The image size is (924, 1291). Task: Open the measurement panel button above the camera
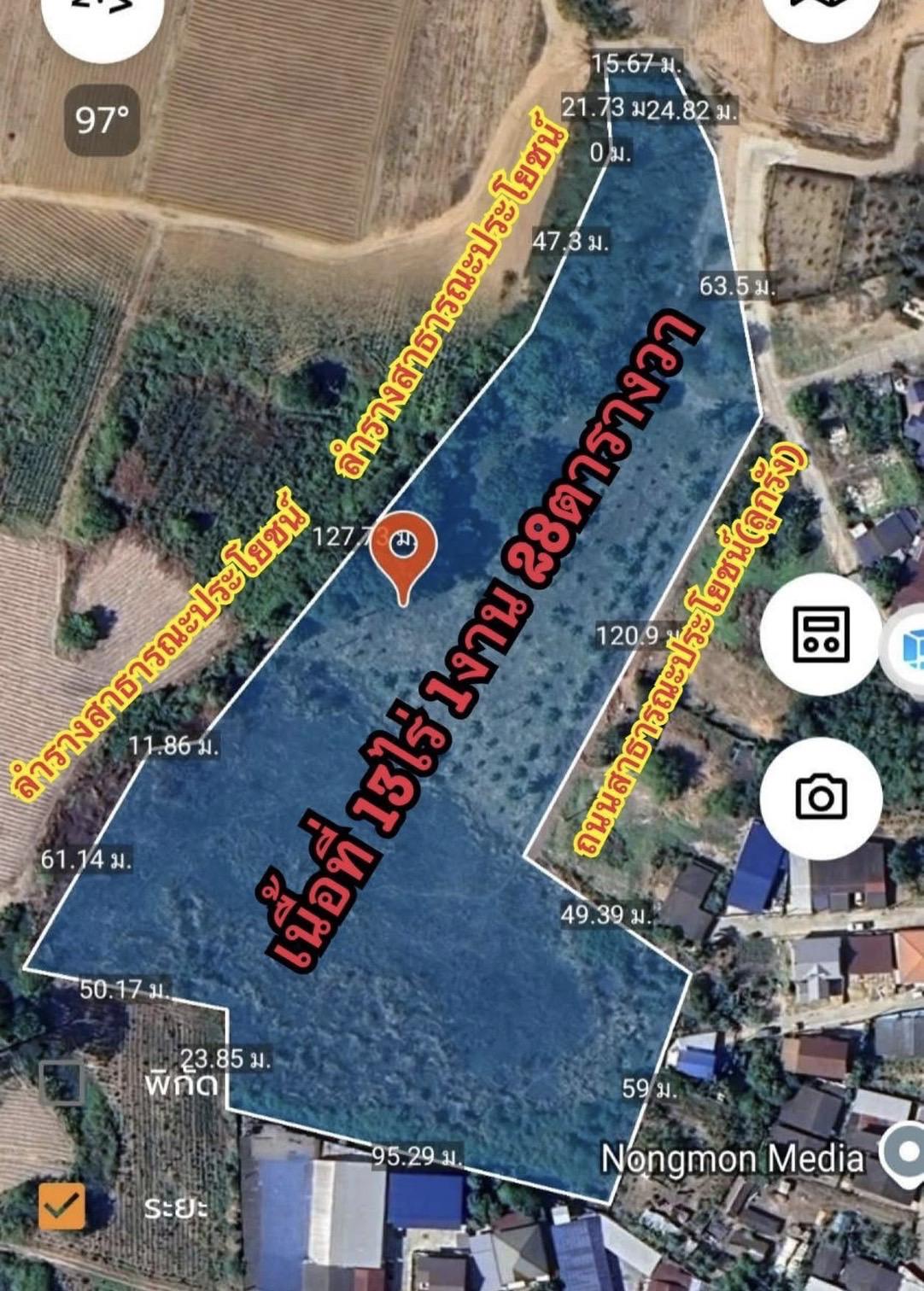pyautogui.click(x=821, y=634)
